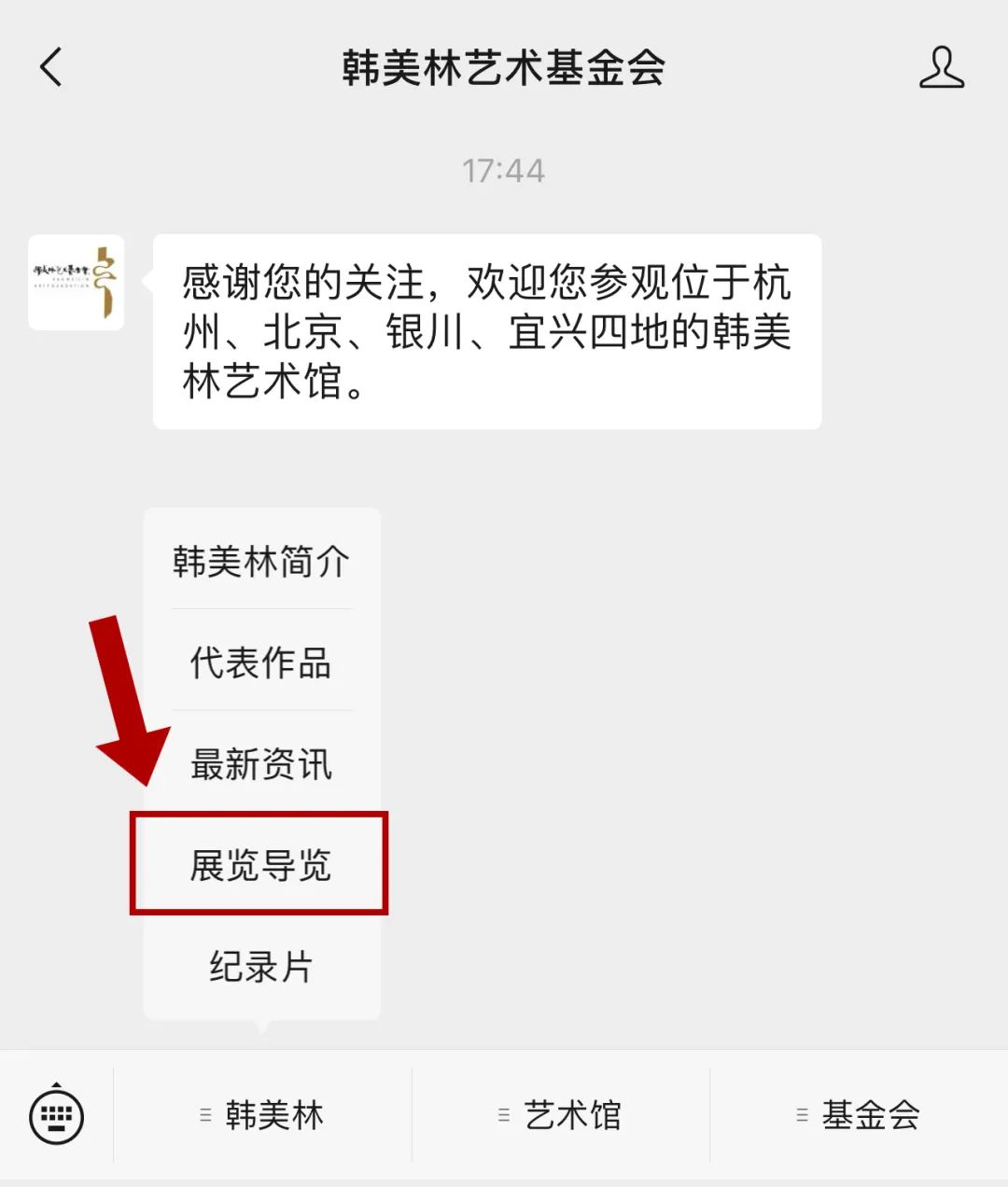Choose 展览导览 from the menu
1008x1187 pixels.
pos(259,864)
